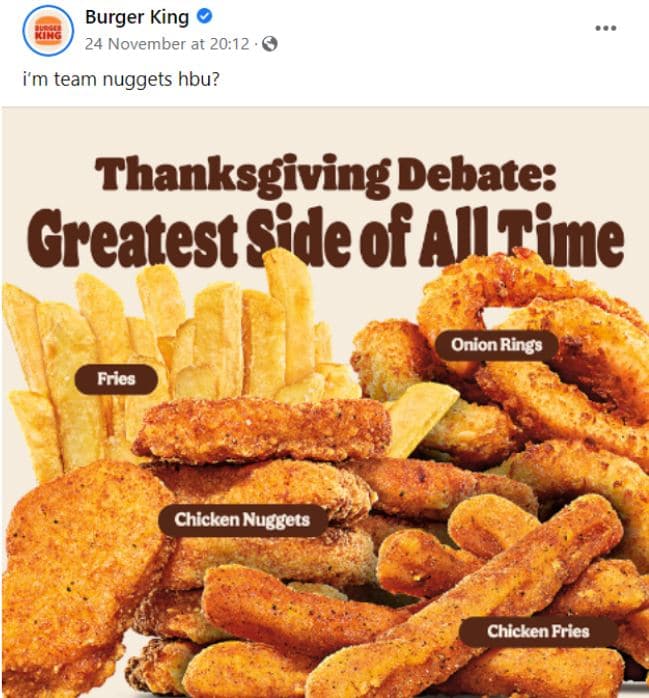Open the post's three-dot options menu
The width and height of the screenshot is (649, 698).
click(606, 28)
